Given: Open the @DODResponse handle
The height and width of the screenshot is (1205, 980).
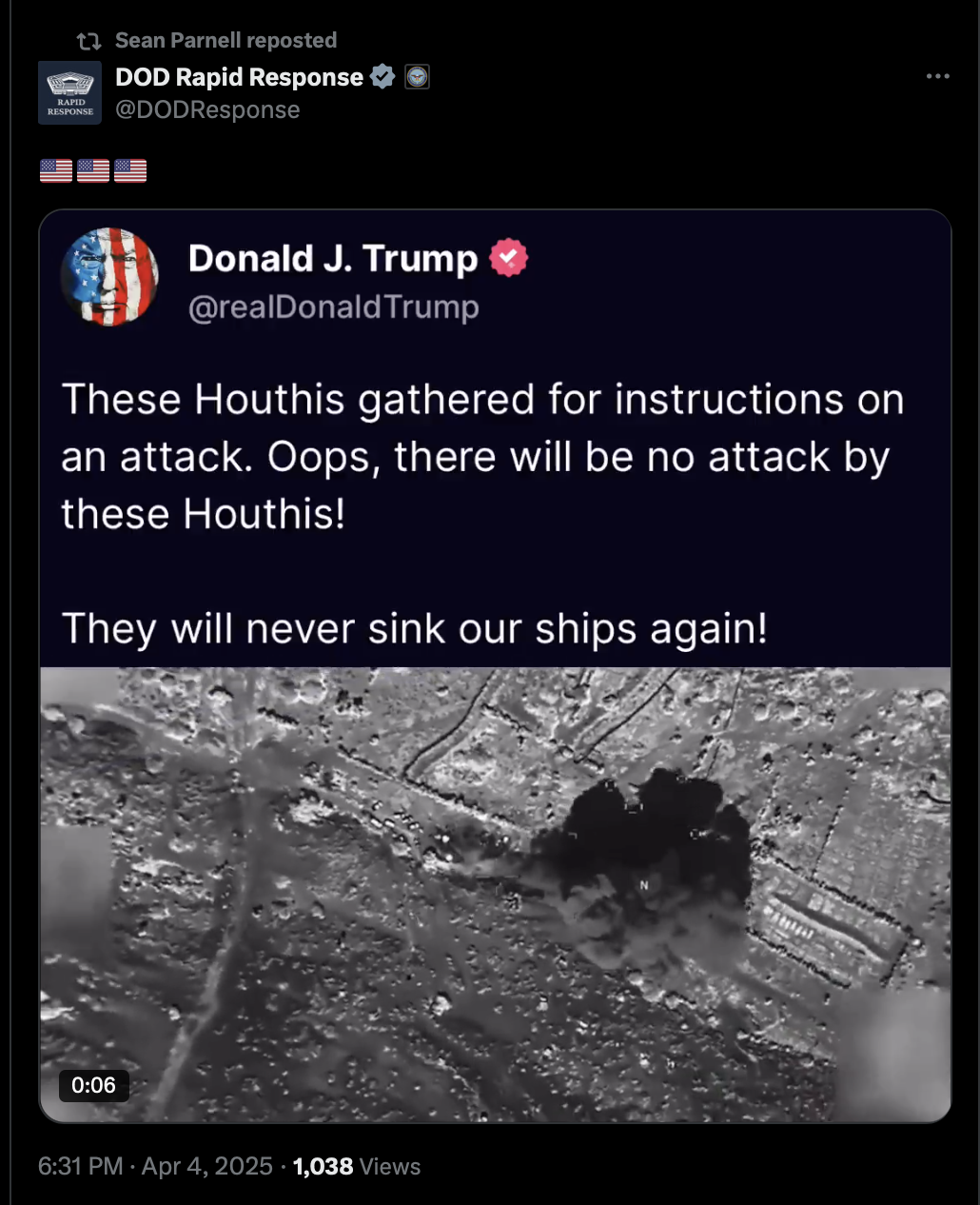Looking at the screenshot, I should [207, 110].
